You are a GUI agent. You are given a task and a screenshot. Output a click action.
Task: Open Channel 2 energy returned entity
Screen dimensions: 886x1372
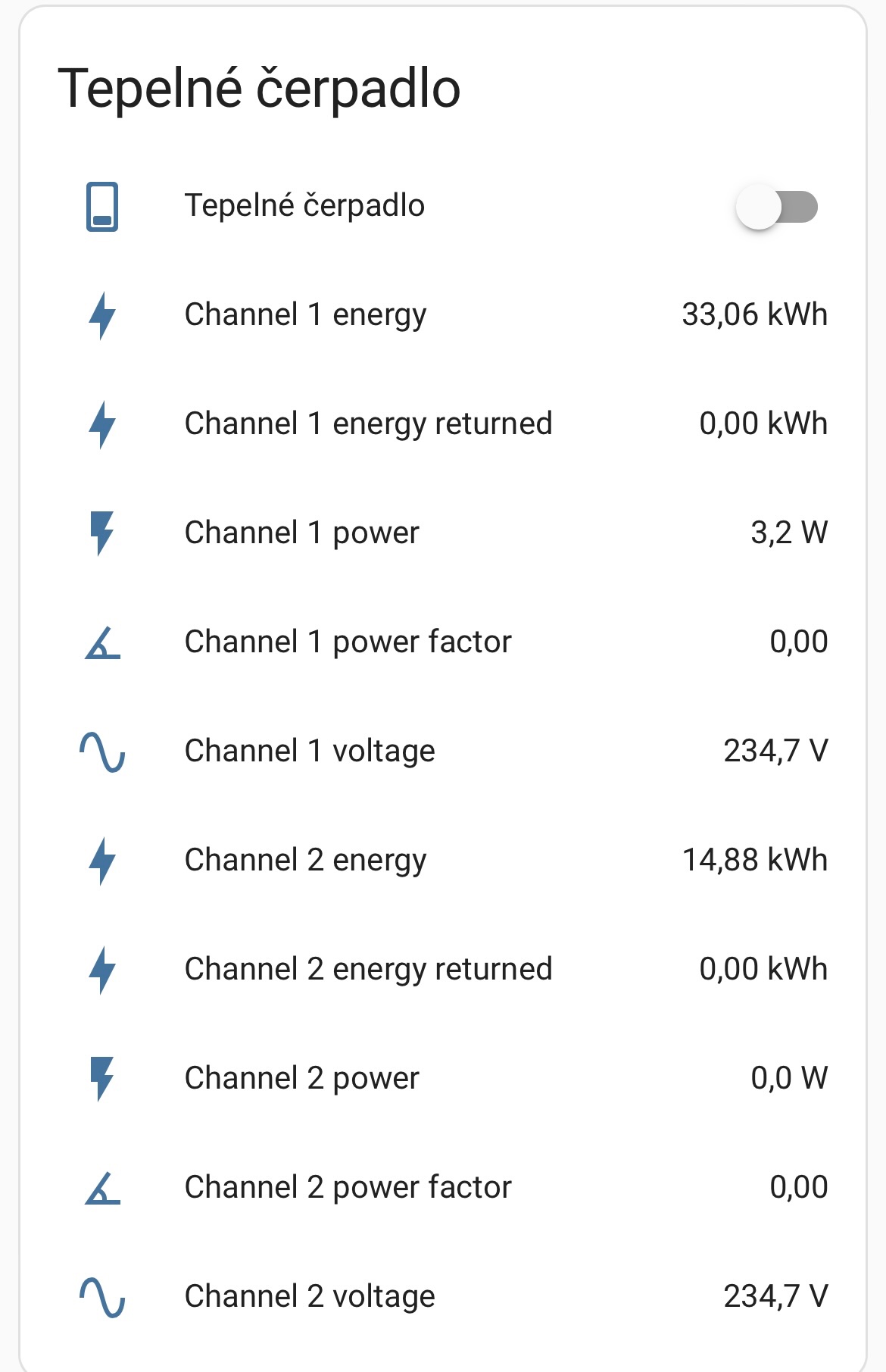[x=369, y=969]
